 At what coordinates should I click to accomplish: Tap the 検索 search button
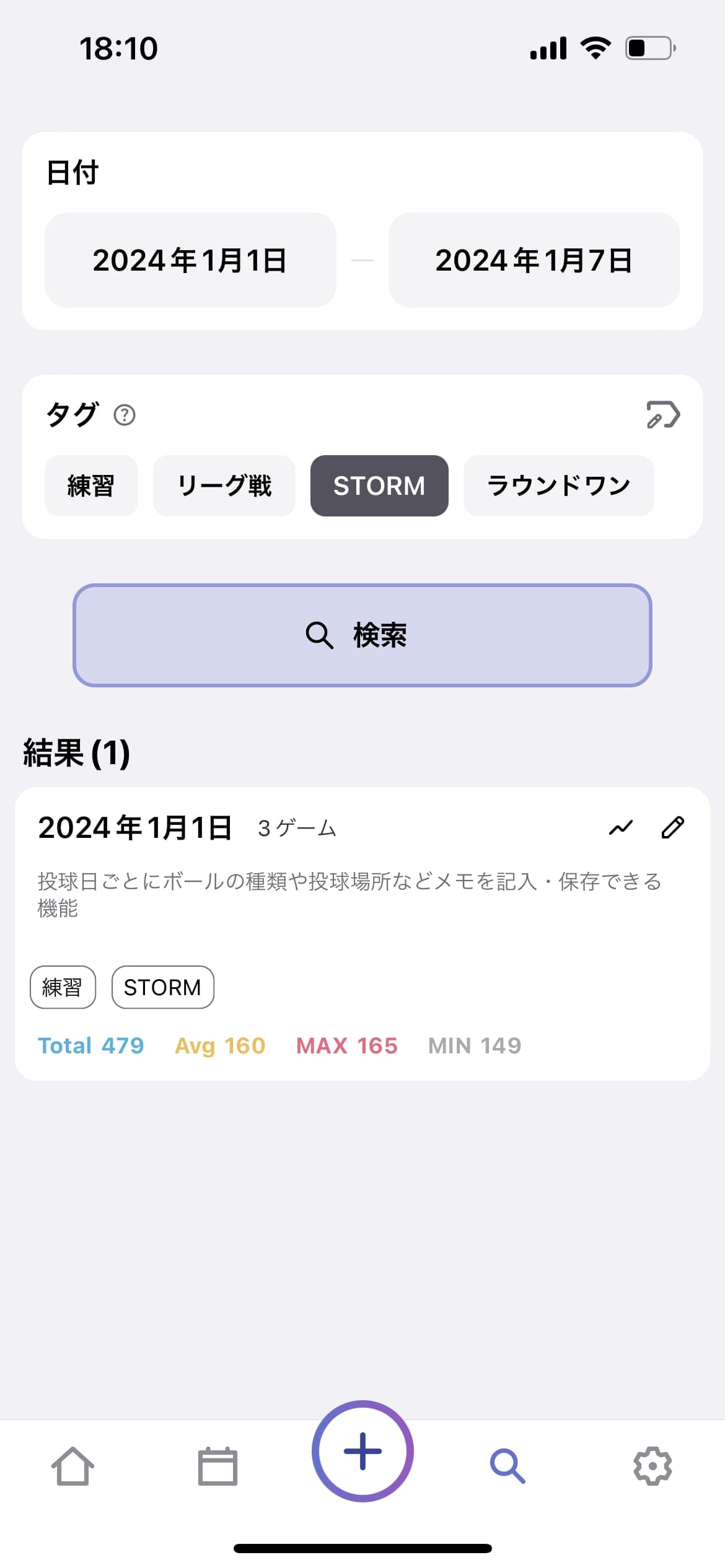point(362,635)
